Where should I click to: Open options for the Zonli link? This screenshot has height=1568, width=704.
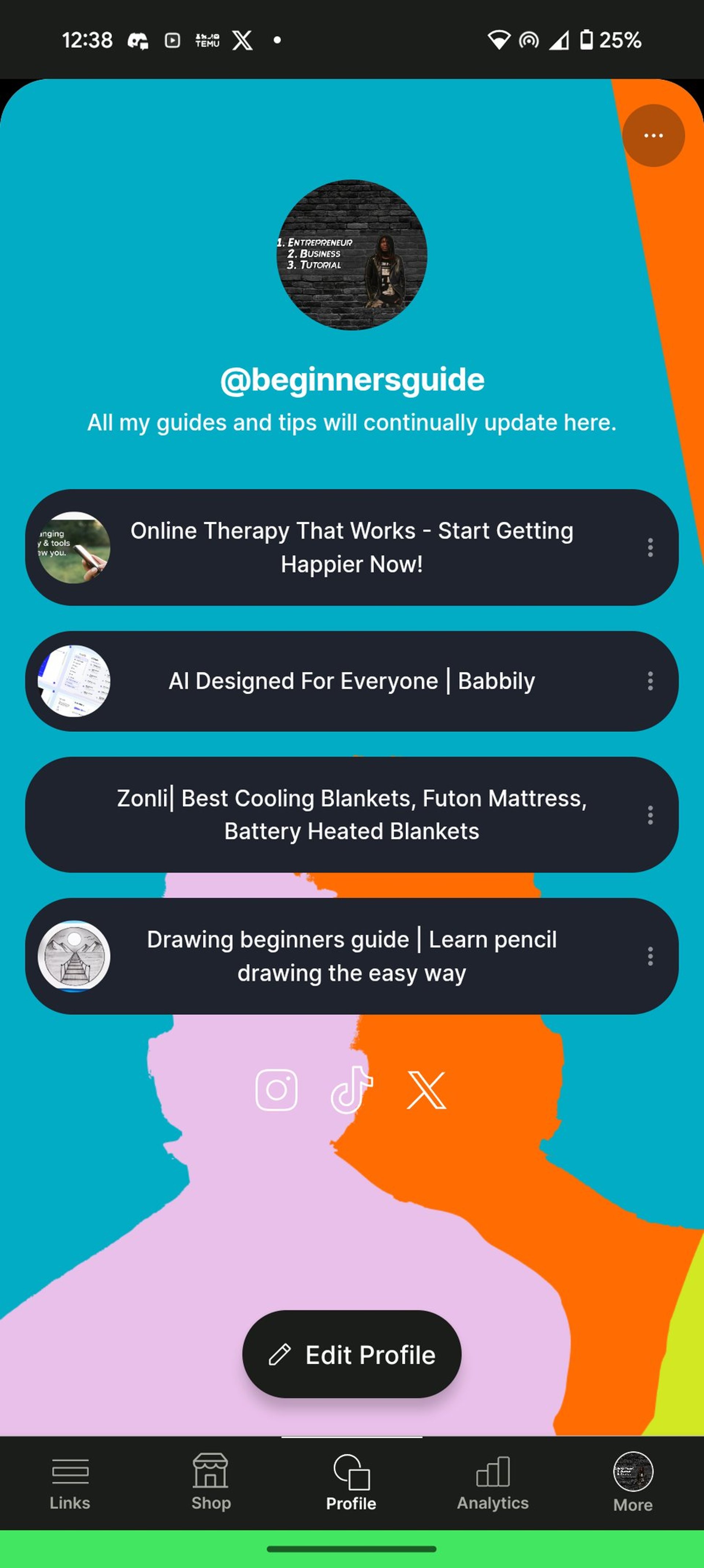coord(650,814)
